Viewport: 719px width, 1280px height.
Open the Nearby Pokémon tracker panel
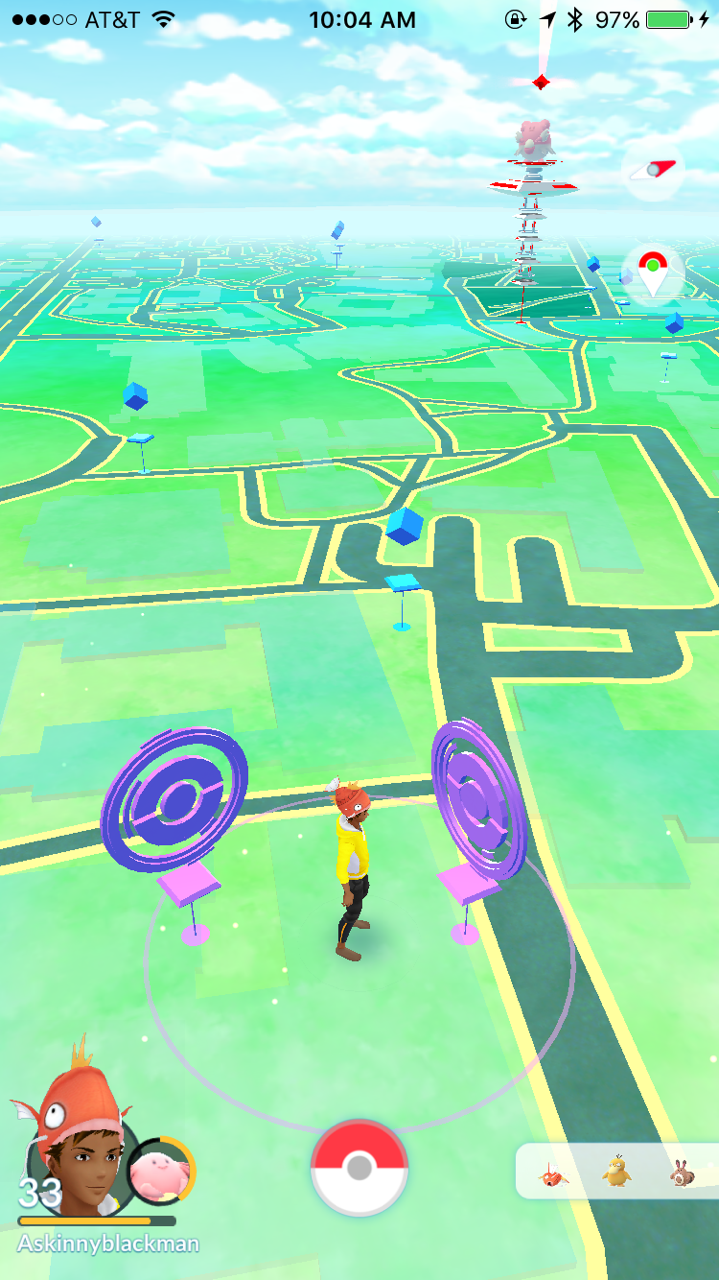click(616, 1171)
